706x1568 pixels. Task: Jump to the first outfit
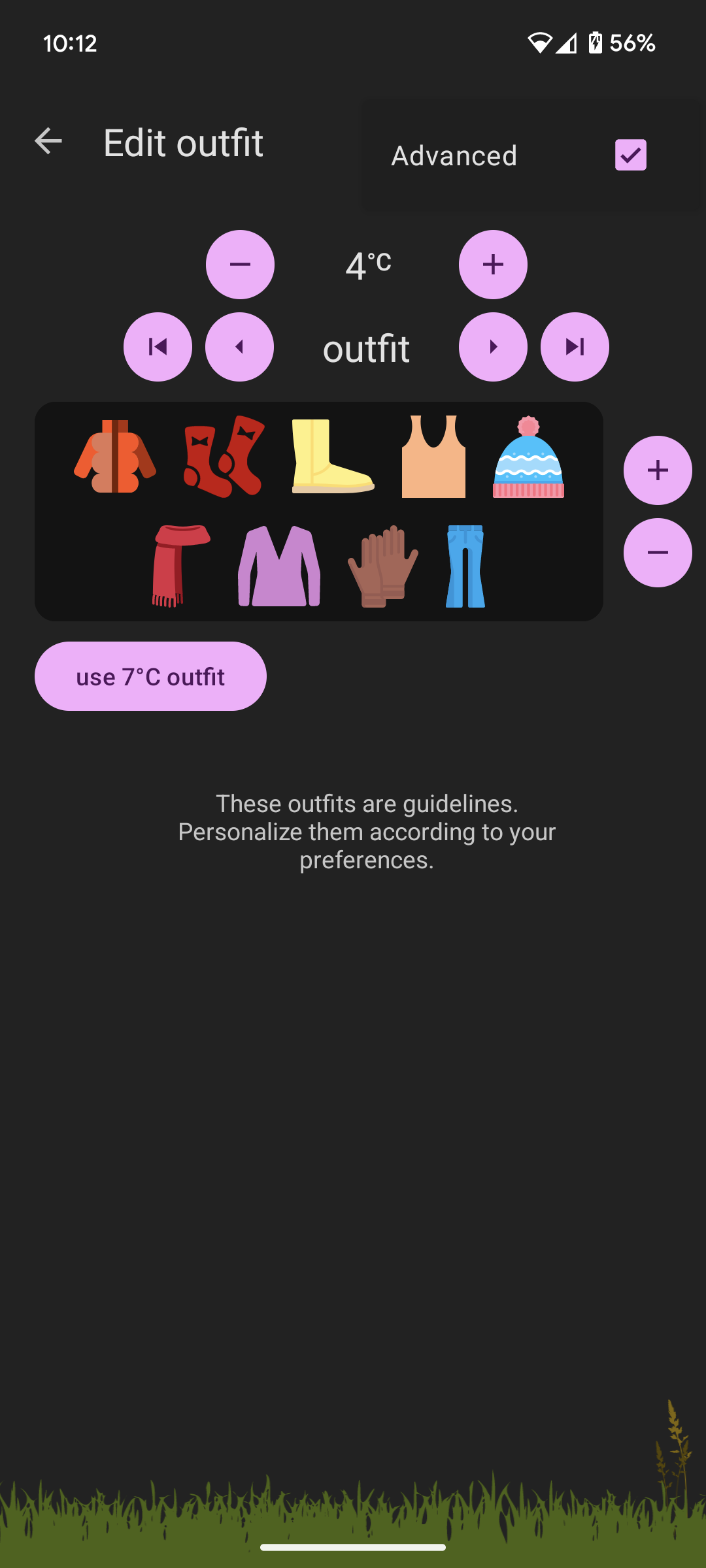point(158,347)
